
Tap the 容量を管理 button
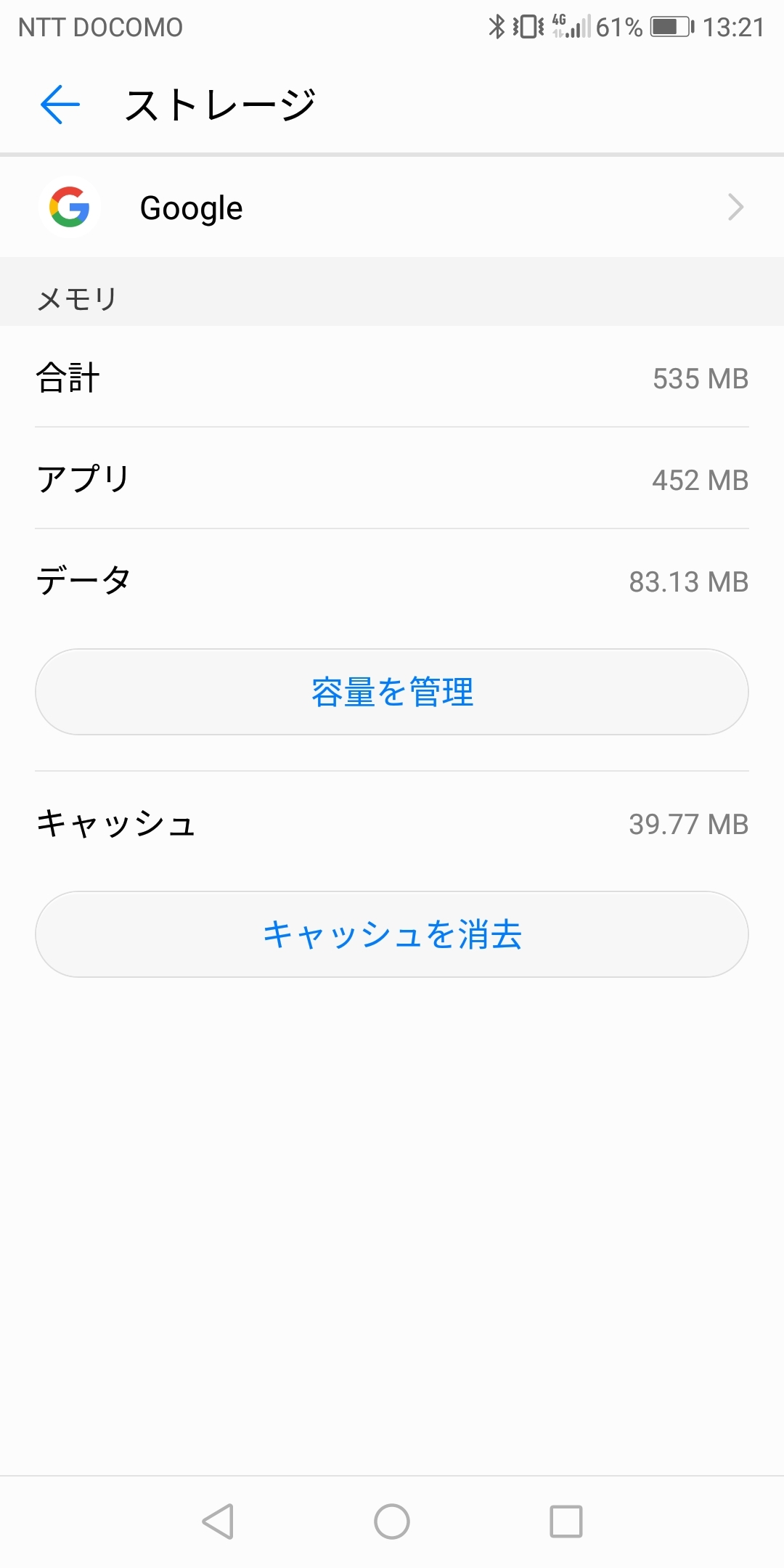click(392, 692)
